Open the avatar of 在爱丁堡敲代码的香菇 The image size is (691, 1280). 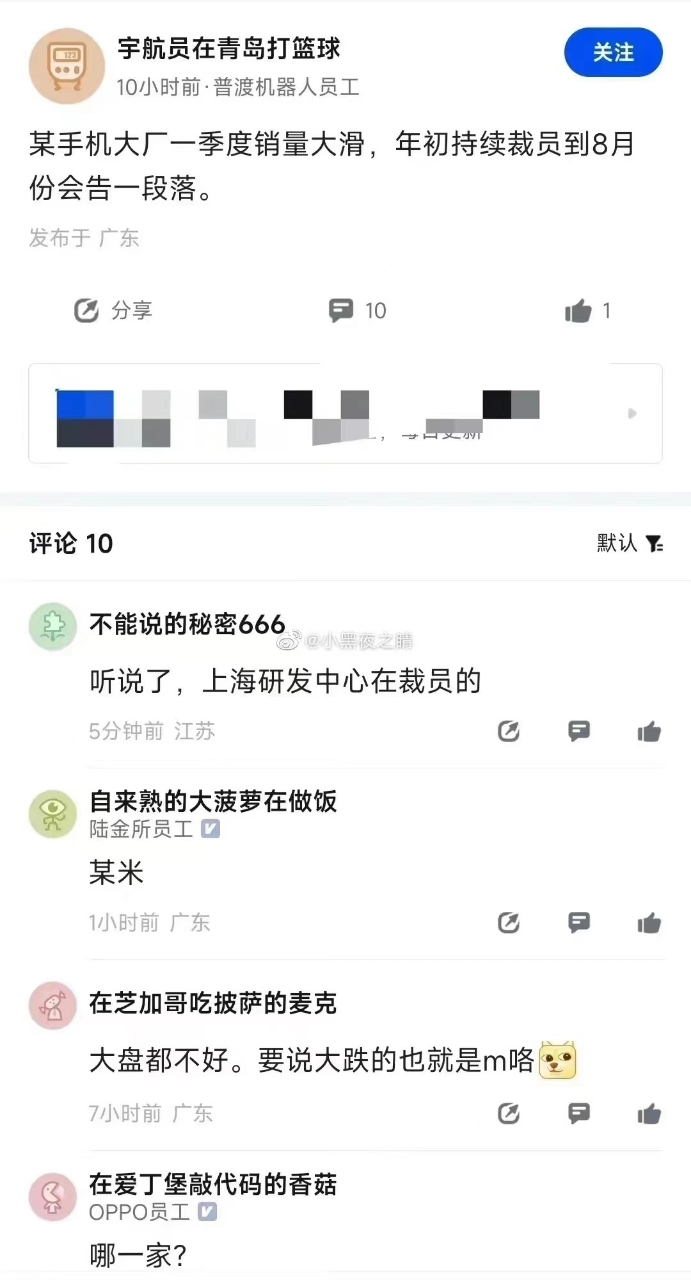pyautogui.click(x=52, y=1196)
